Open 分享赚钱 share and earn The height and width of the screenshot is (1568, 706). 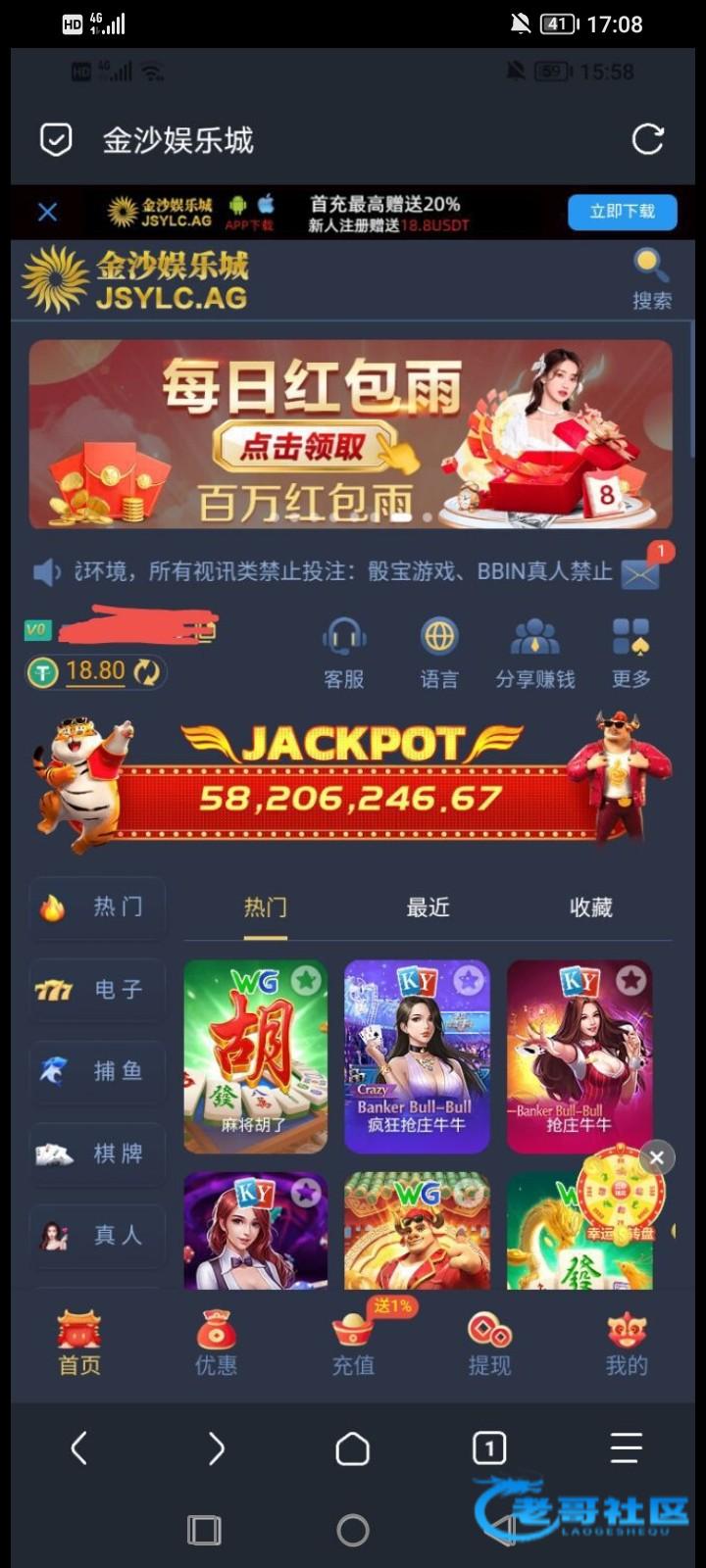[534, 654]
